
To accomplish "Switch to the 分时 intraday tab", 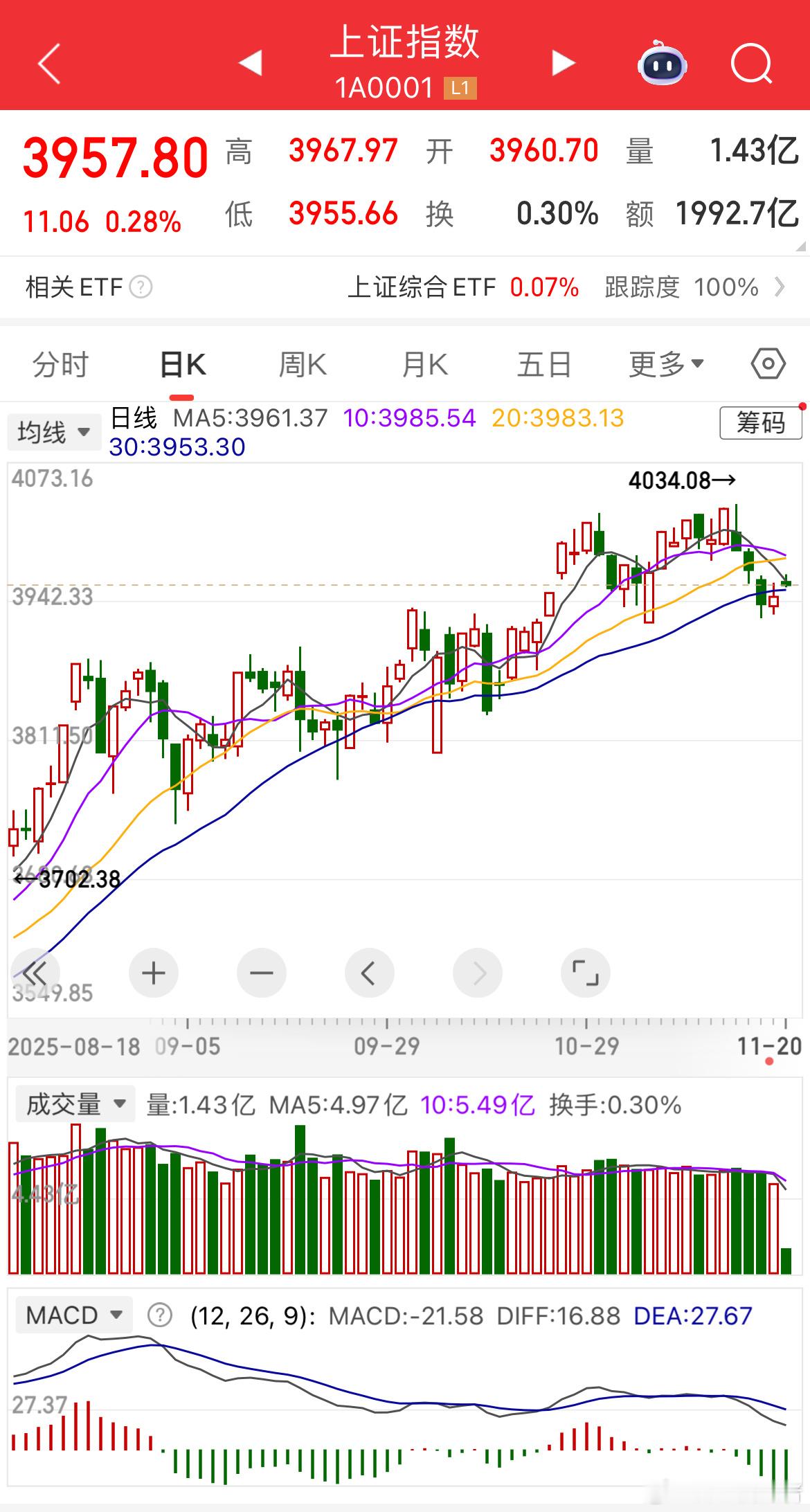I will pyautogui.click(x=60, y=363).
